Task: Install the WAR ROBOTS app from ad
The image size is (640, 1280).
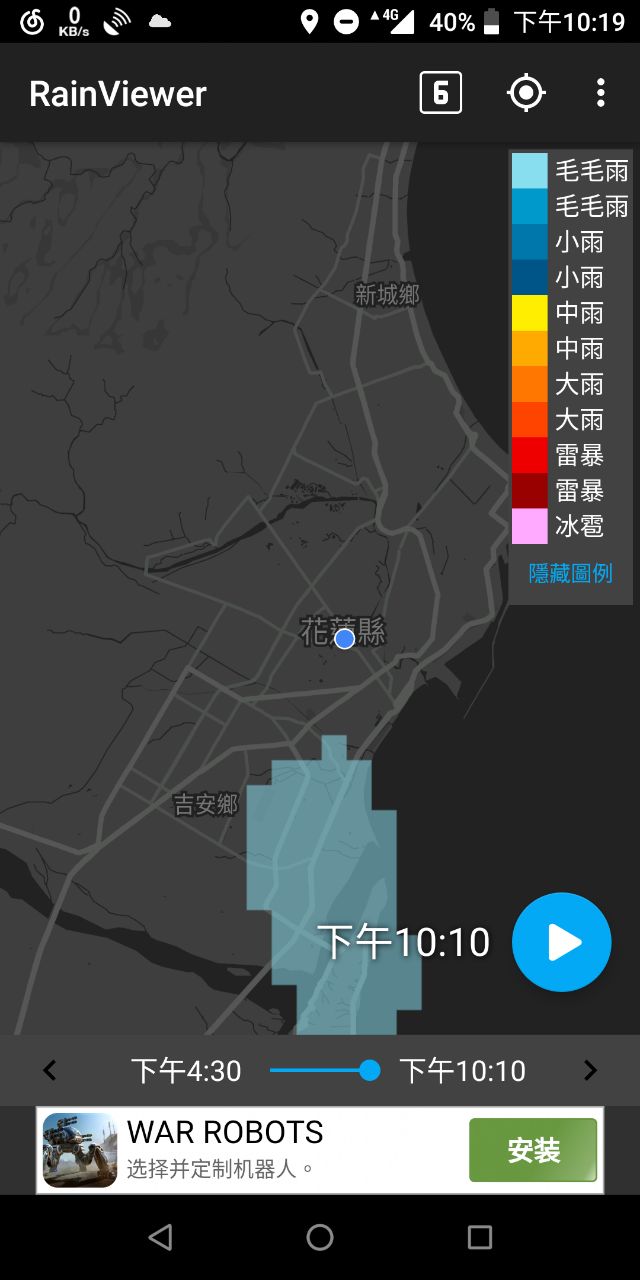Action: [533, 1150]
